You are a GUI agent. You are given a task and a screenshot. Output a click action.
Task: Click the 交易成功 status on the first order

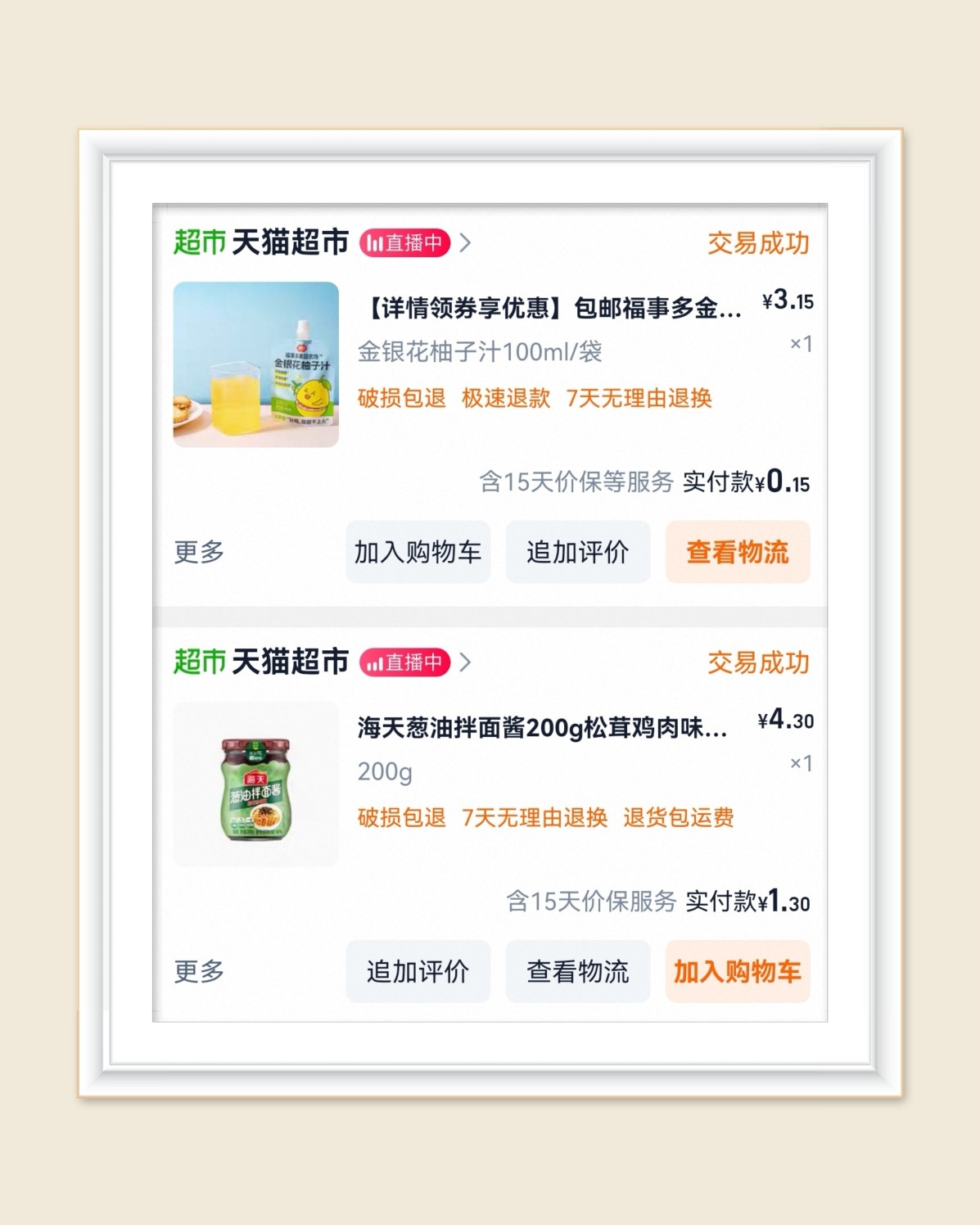point(757,243)
